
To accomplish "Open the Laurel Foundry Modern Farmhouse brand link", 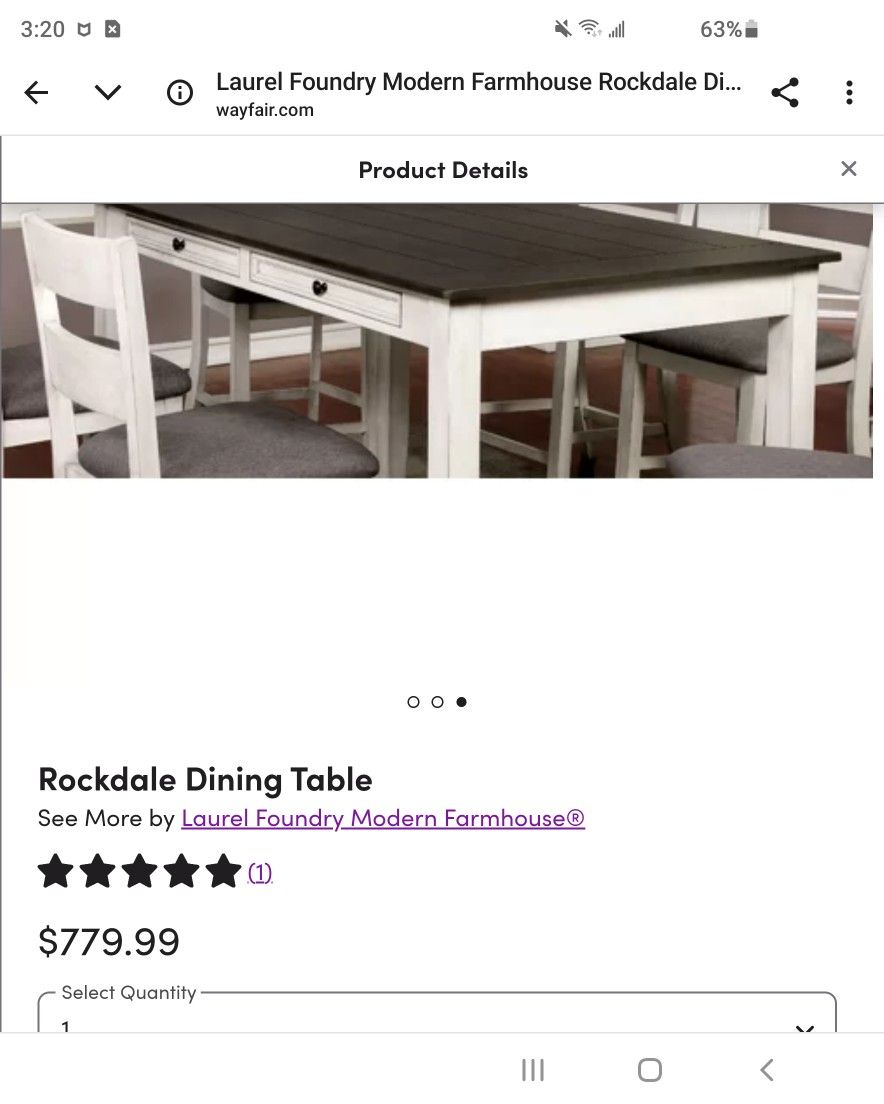I will pyautogui.click(x=383, y=818).
